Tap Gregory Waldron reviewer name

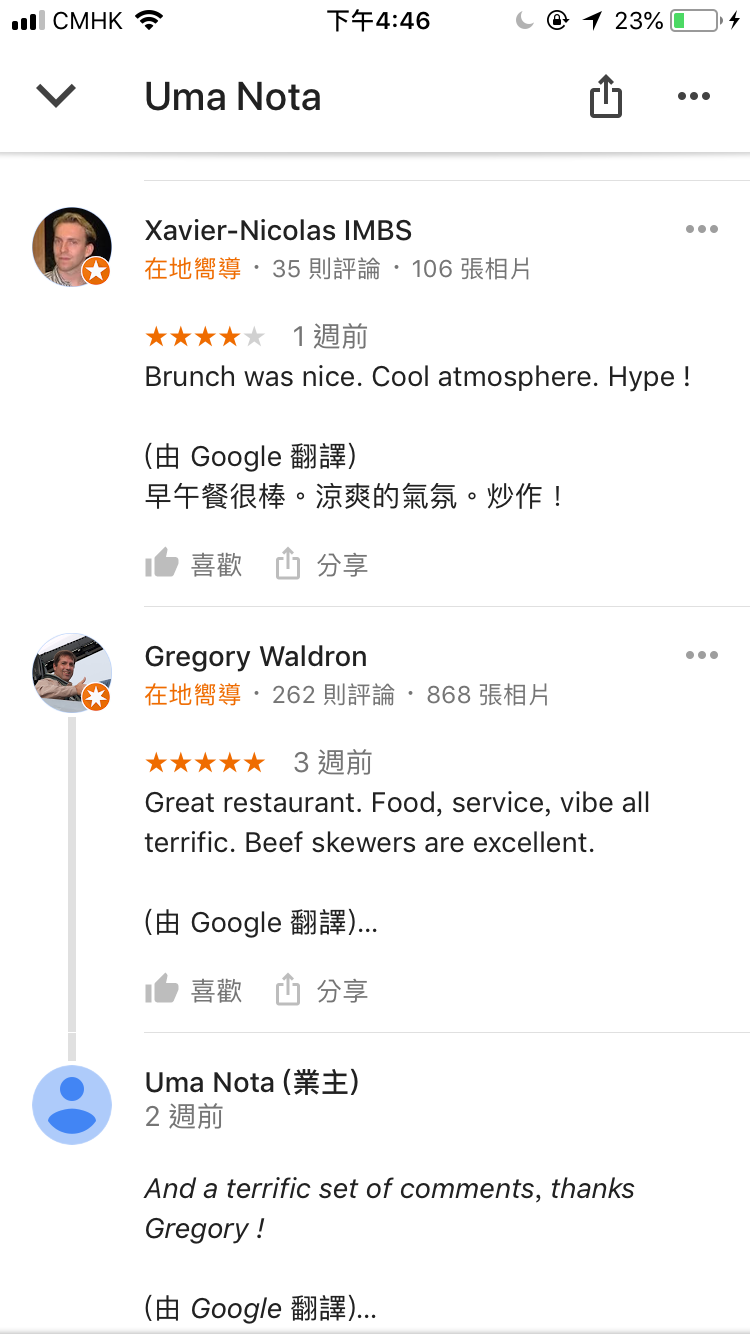coord(256,657)
